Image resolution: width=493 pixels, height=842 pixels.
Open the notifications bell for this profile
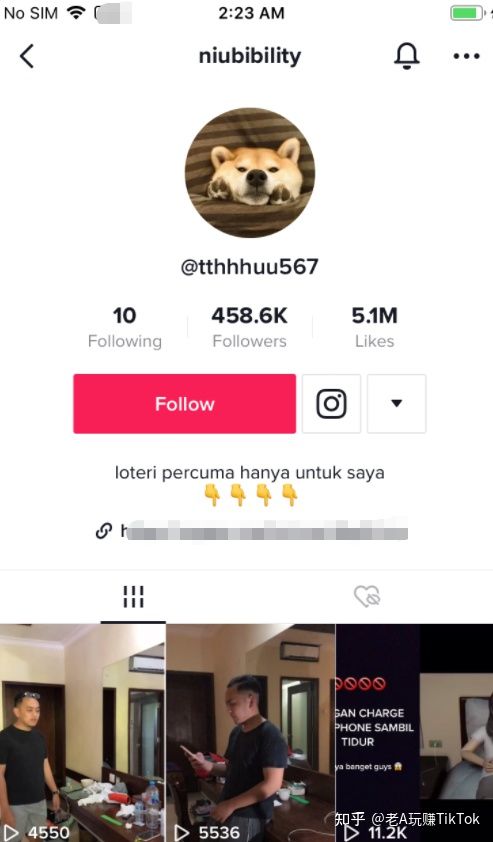click(407, 56)
